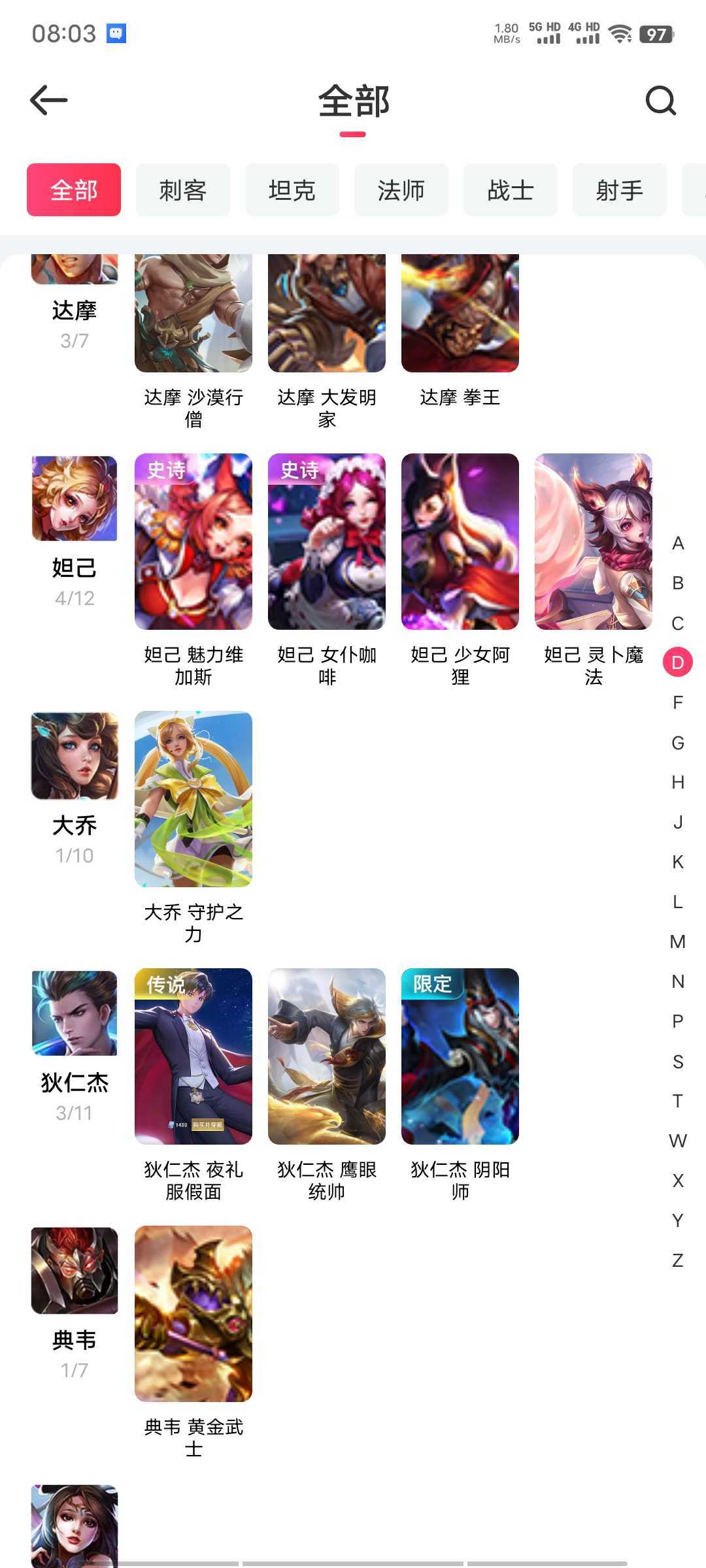The height and width of the screenshot is (1568, 706).
Task: Switch to the 法师 category
Action: 401,190
